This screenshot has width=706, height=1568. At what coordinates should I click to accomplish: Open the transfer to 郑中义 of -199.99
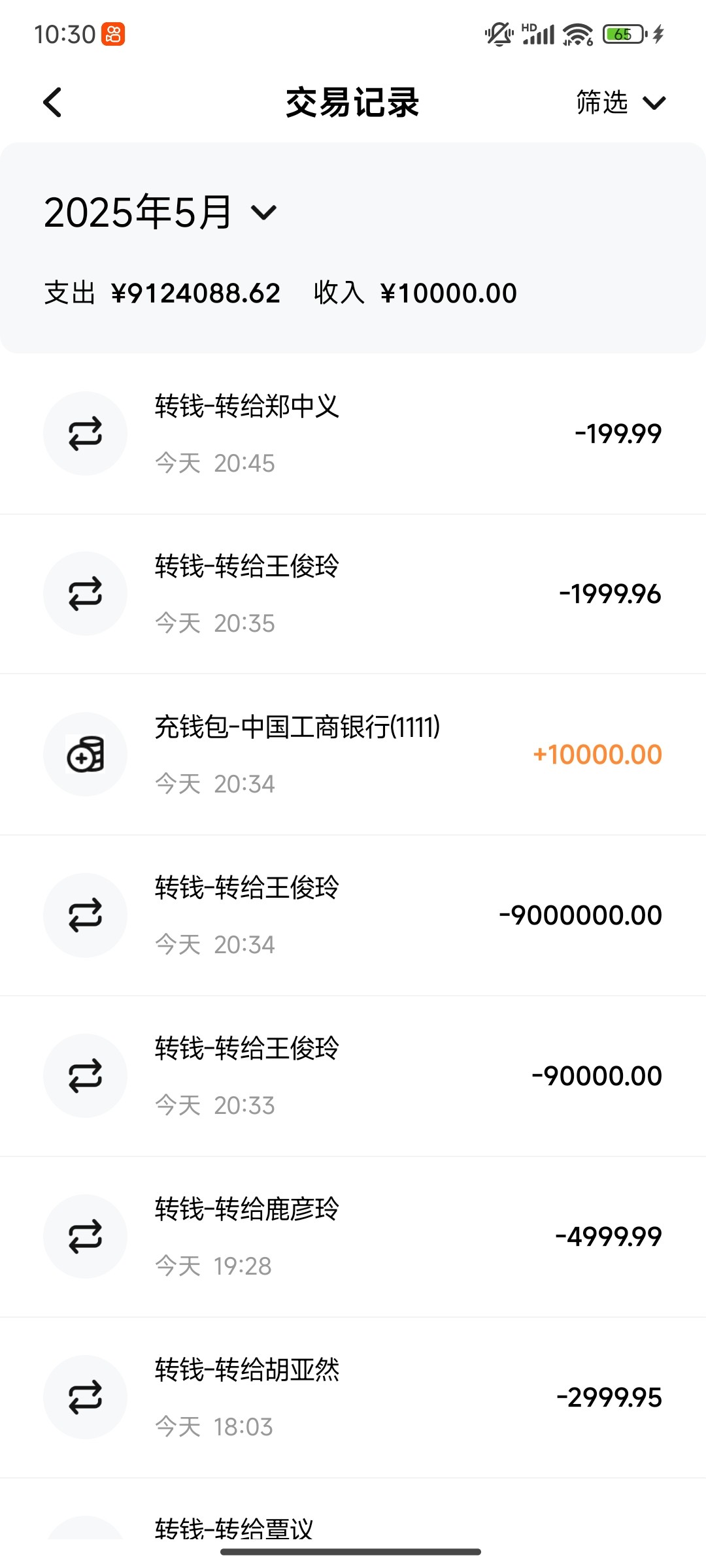(x=353, y=434)
